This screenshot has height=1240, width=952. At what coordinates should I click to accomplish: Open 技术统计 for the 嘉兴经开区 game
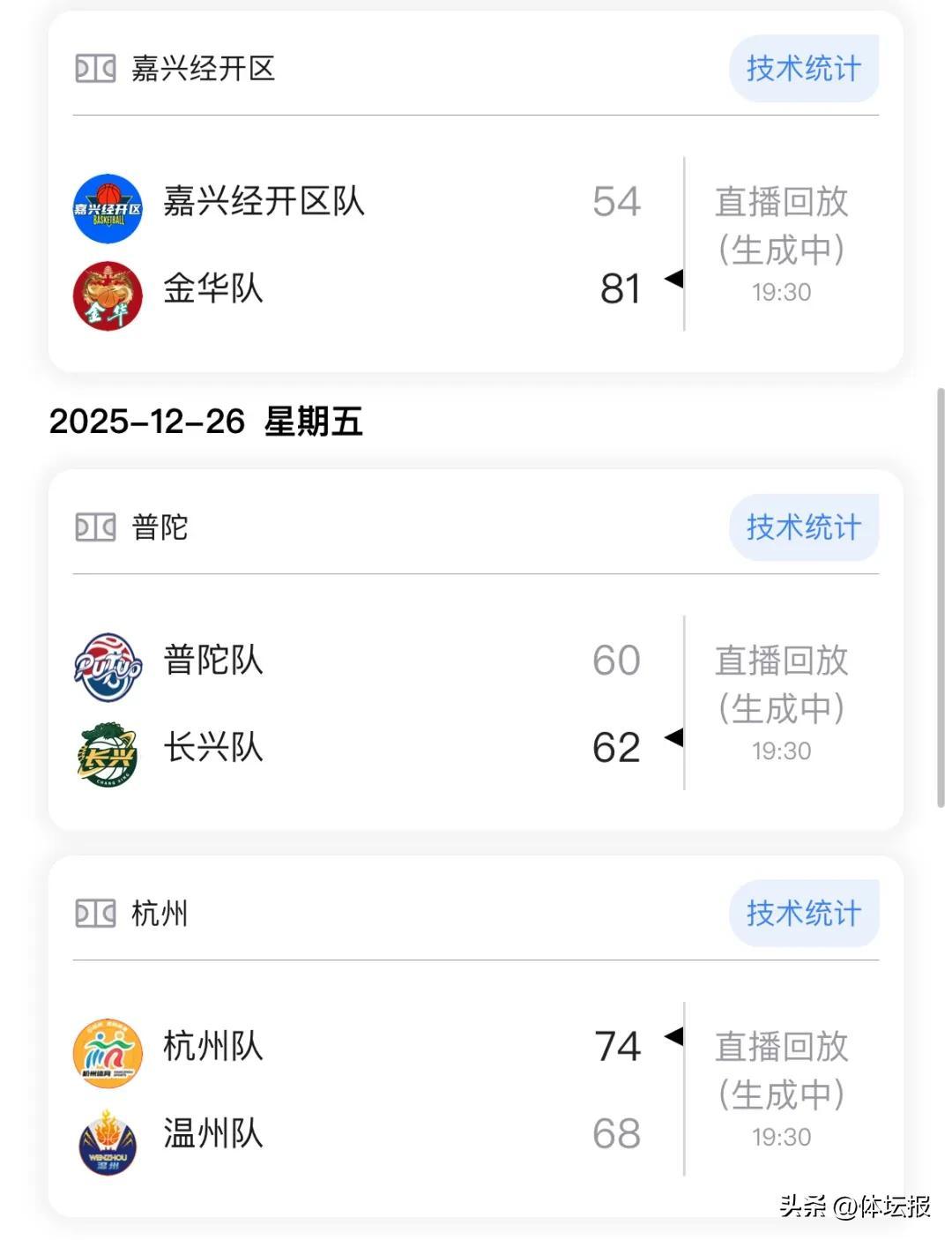(803, 68)
